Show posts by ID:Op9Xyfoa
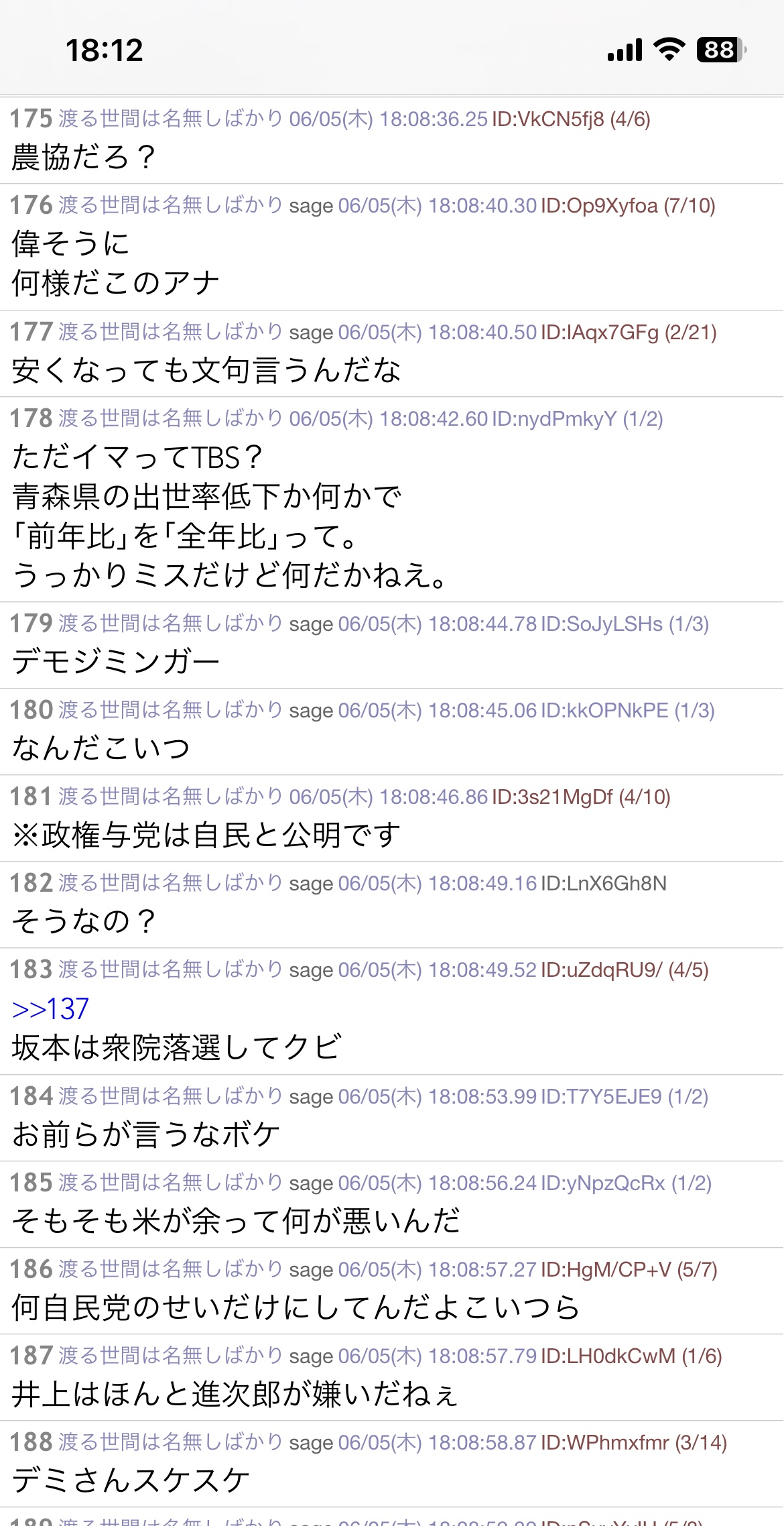The image size is (784, 1526). click(599, 206)
